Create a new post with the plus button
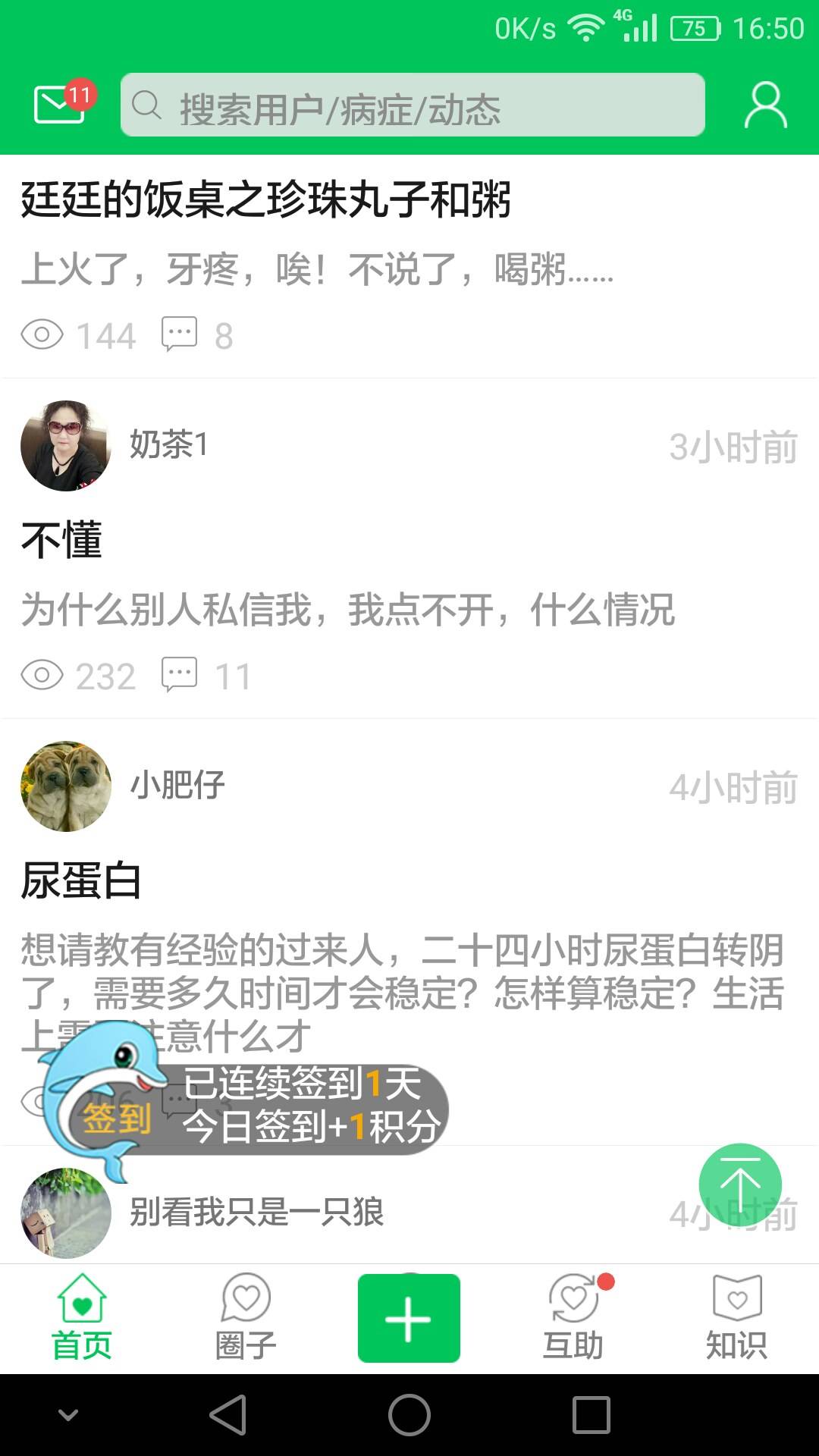819x1456 pixels. pyautogui.click(x=409, y=1319)
